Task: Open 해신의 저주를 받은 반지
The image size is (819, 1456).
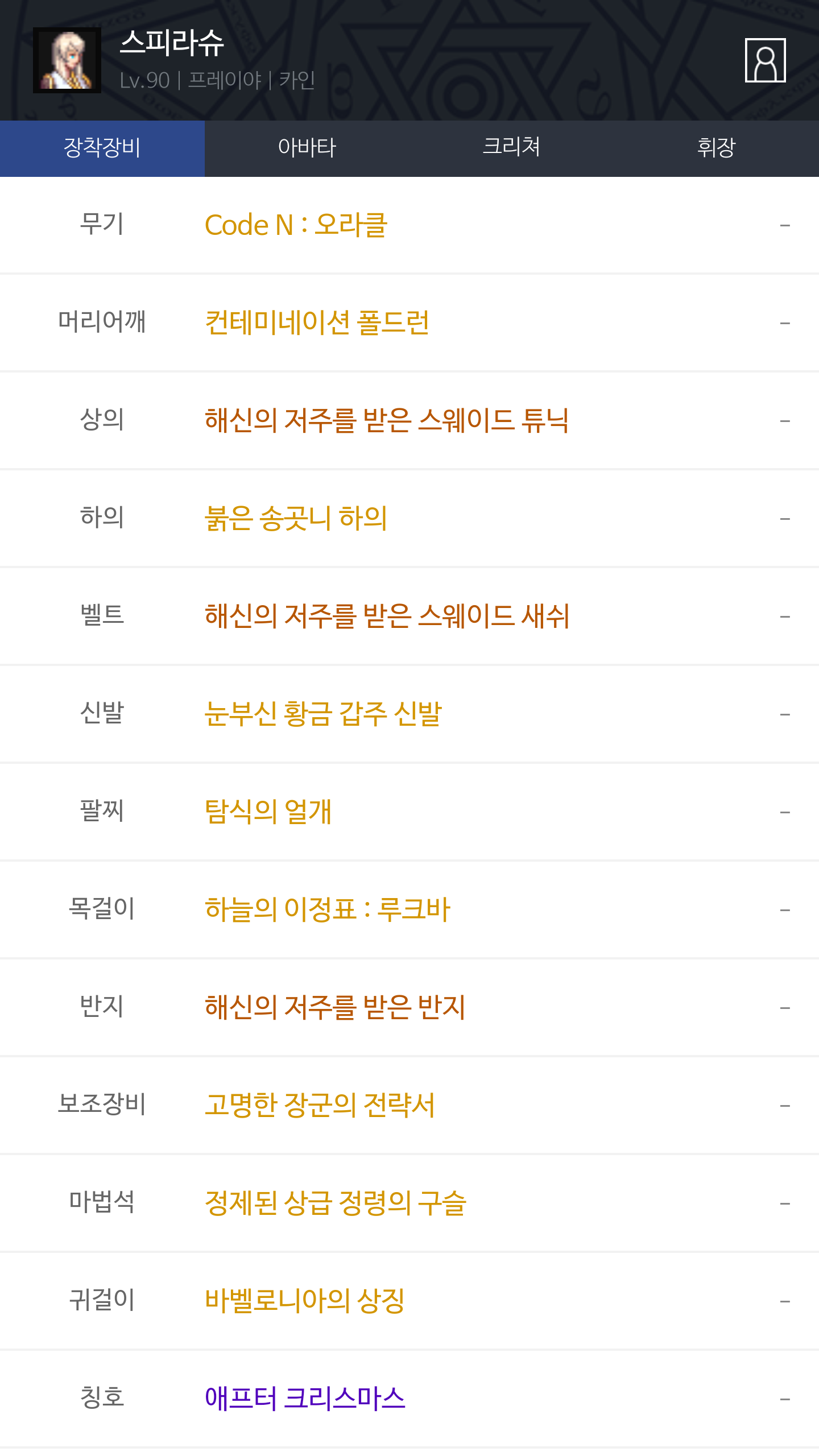Action: (x=409, y=1008)
